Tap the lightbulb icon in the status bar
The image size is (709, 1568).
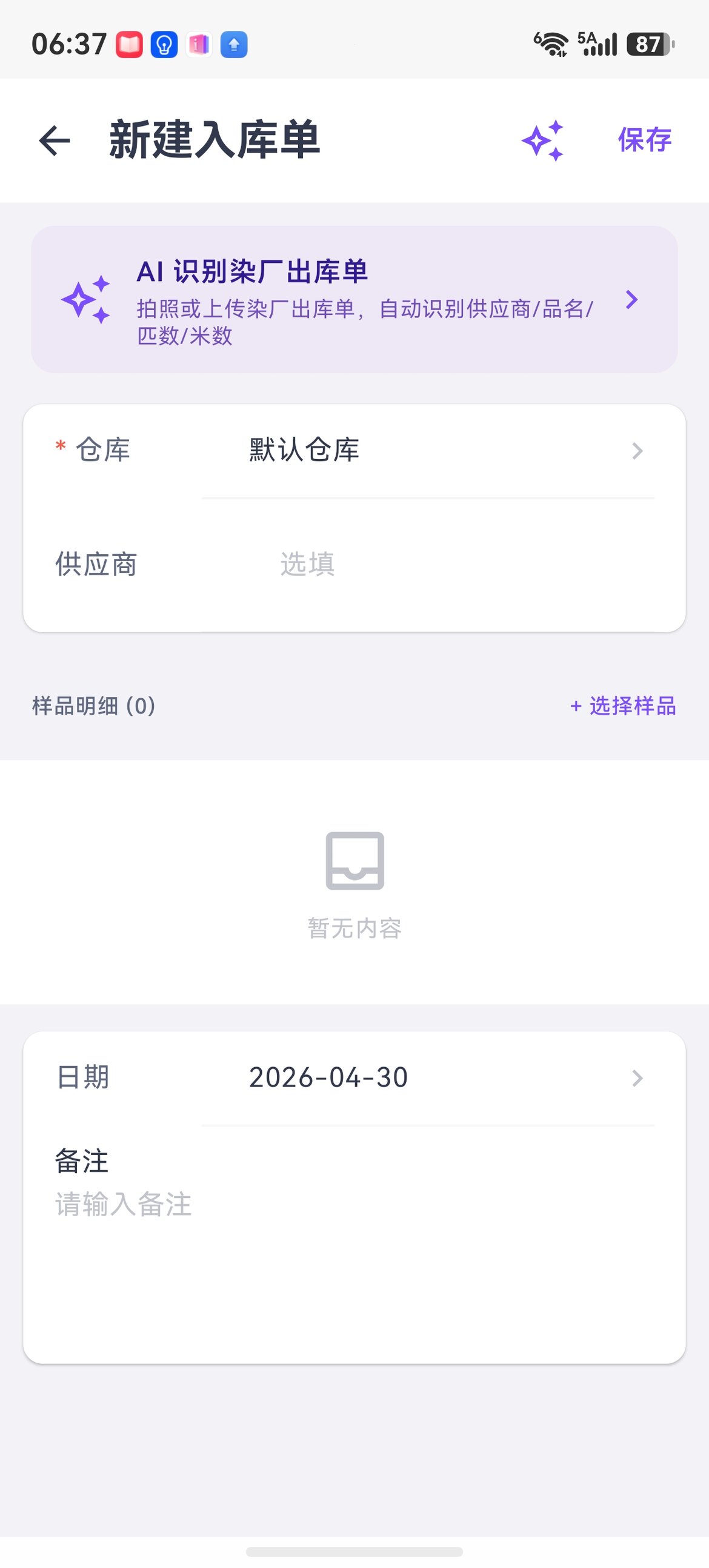[x=163, y=44]
